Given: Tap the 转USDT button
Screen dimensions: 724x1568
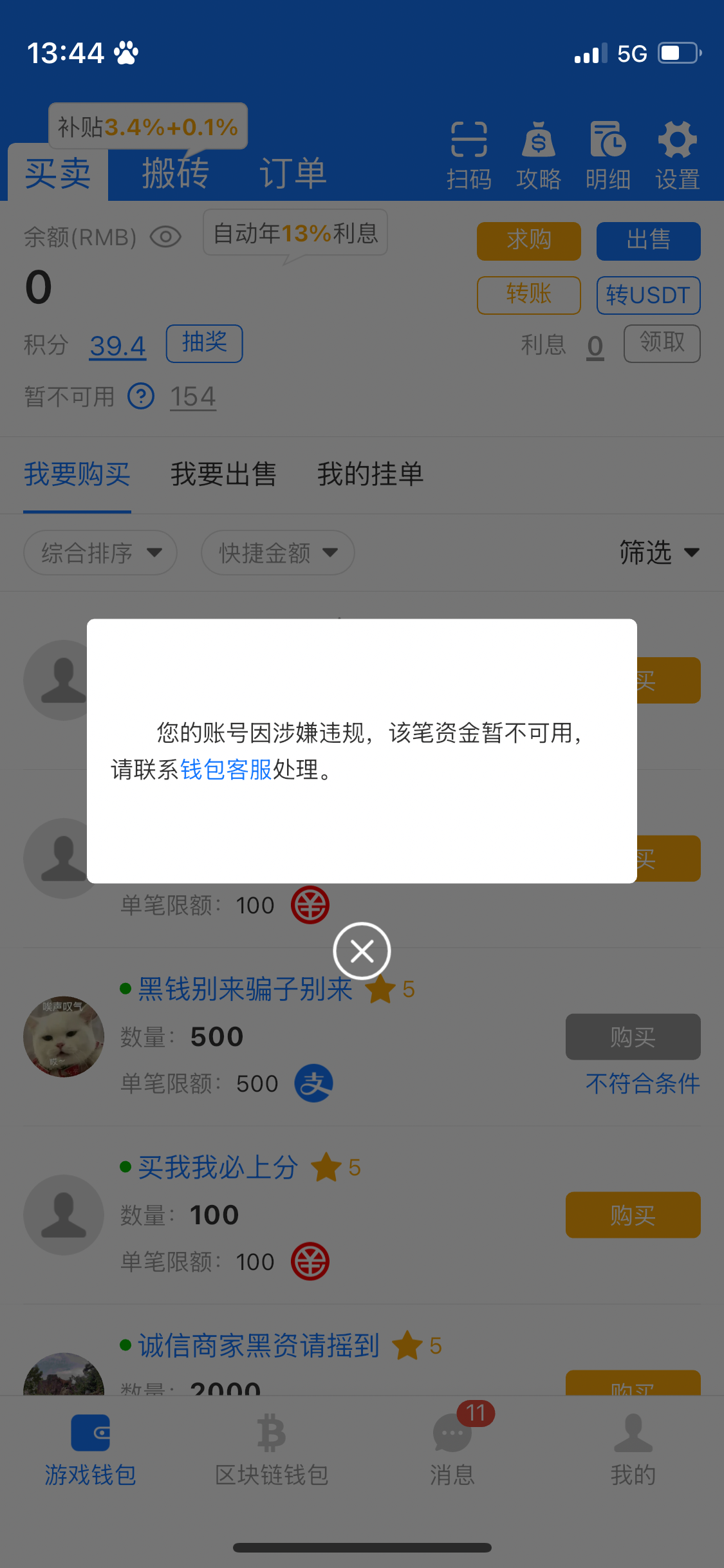Looking at the screenshot, I should point(649,295).
